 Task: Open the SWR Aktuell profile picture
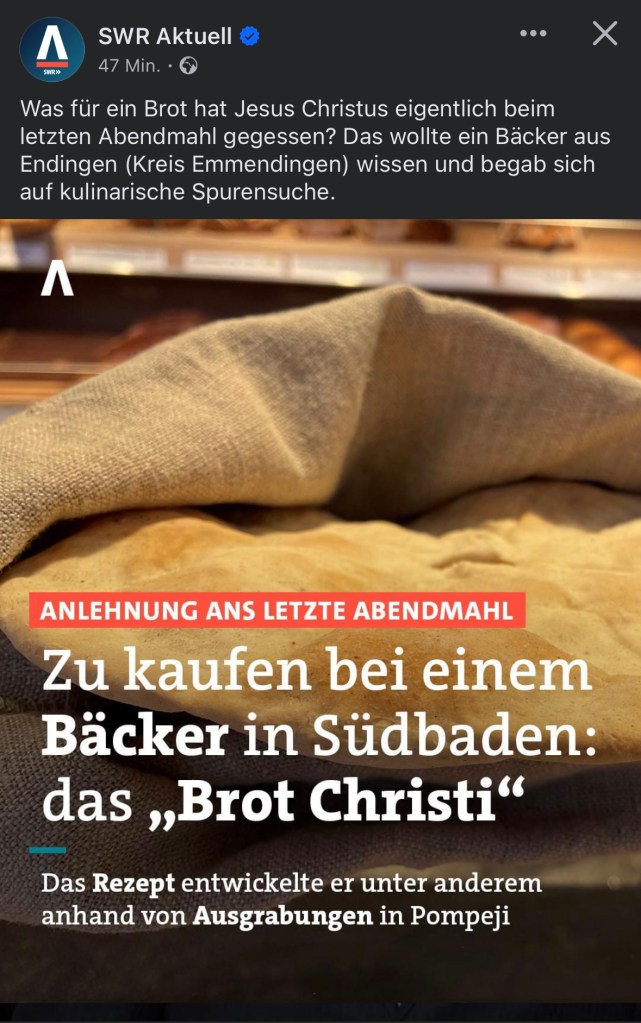pos(52,49)
